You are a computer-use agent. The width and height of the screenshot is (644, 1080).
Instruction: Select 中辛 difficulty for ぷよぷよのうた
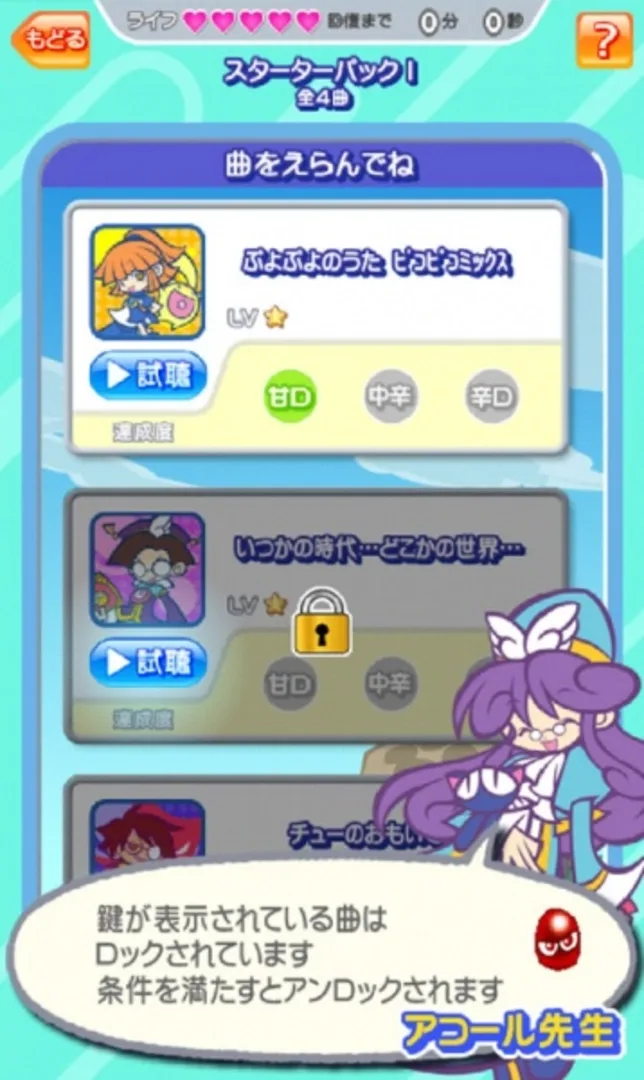(x=389, y=397)
